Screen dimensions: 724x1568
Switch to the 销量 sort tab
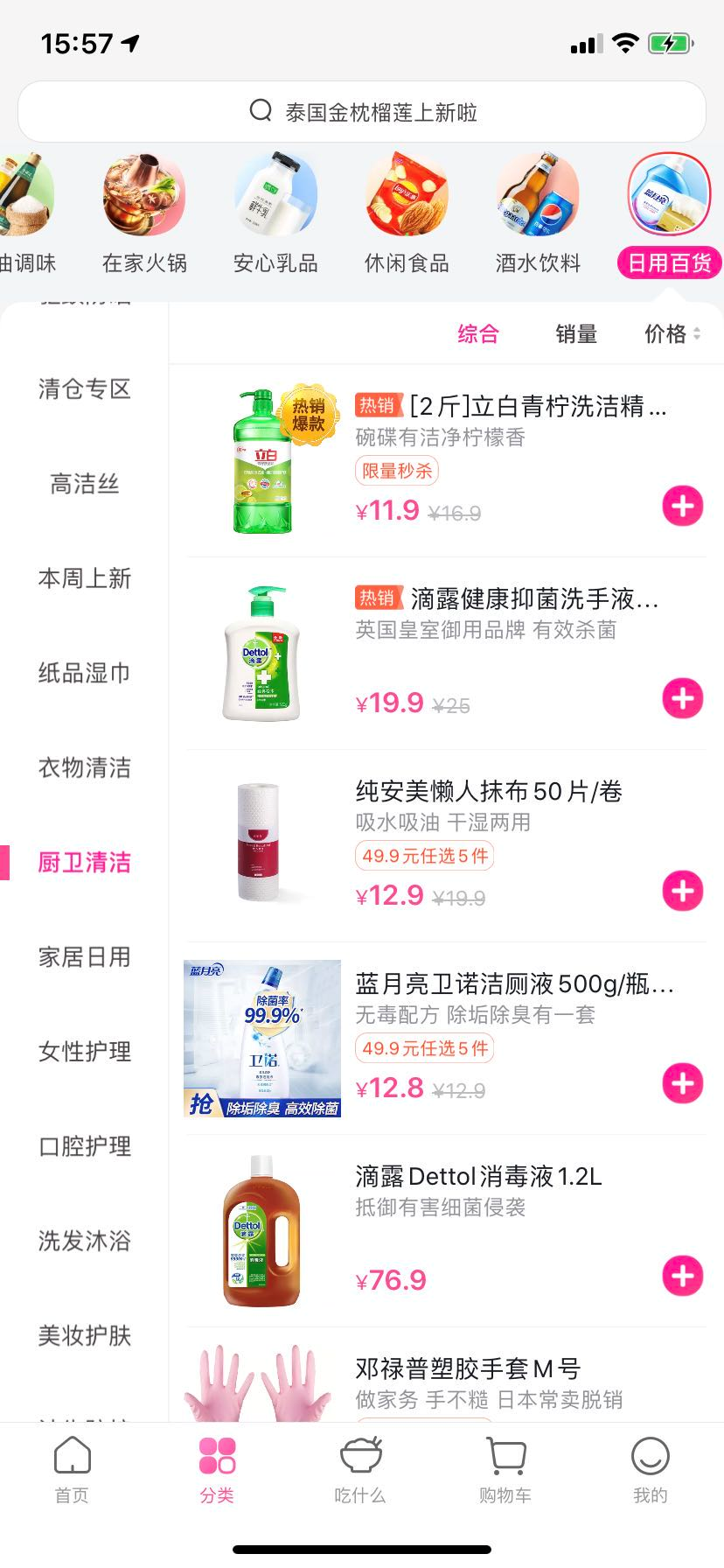[x=574, y=333]
